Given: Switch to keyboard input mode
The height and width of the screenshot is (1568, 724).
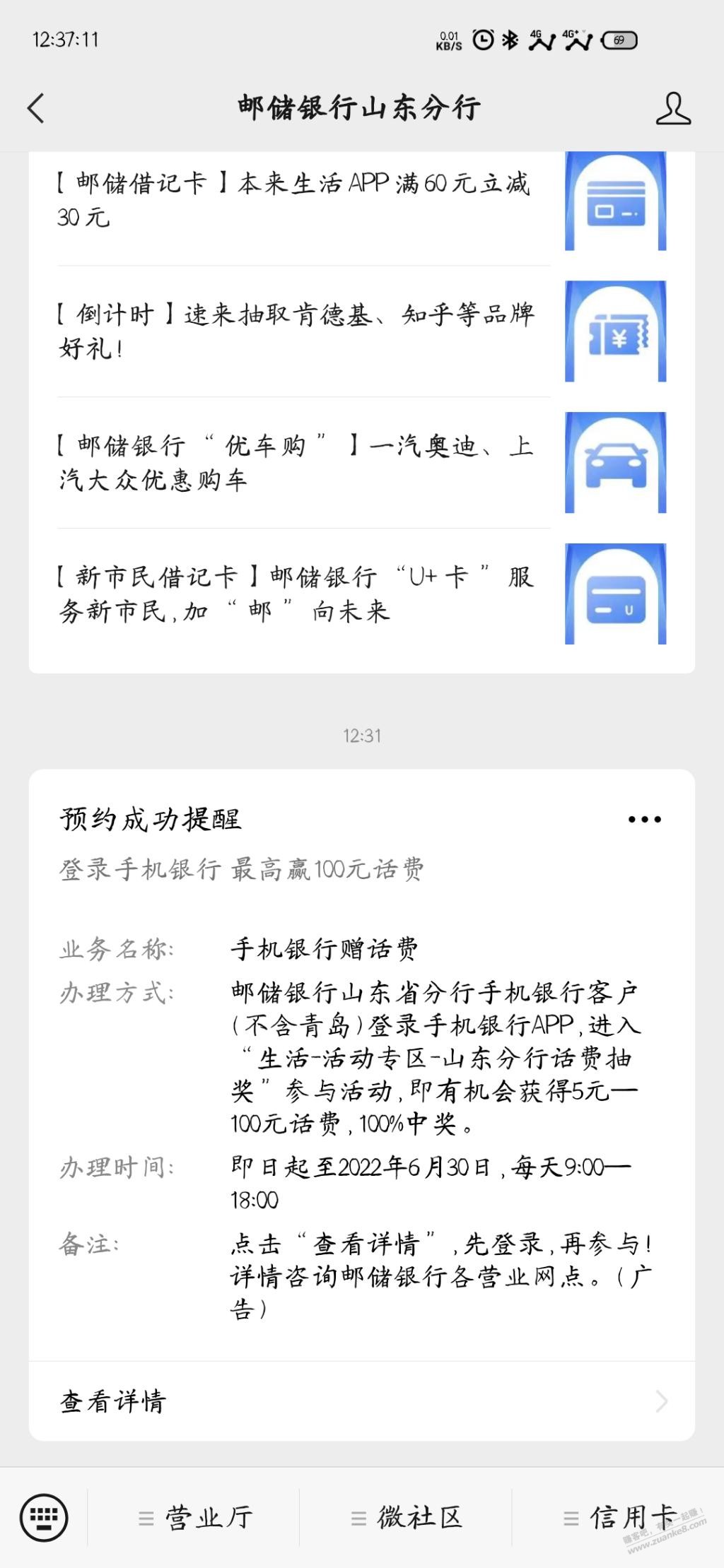Looking at the screenshot, I should pos(44,1517).
